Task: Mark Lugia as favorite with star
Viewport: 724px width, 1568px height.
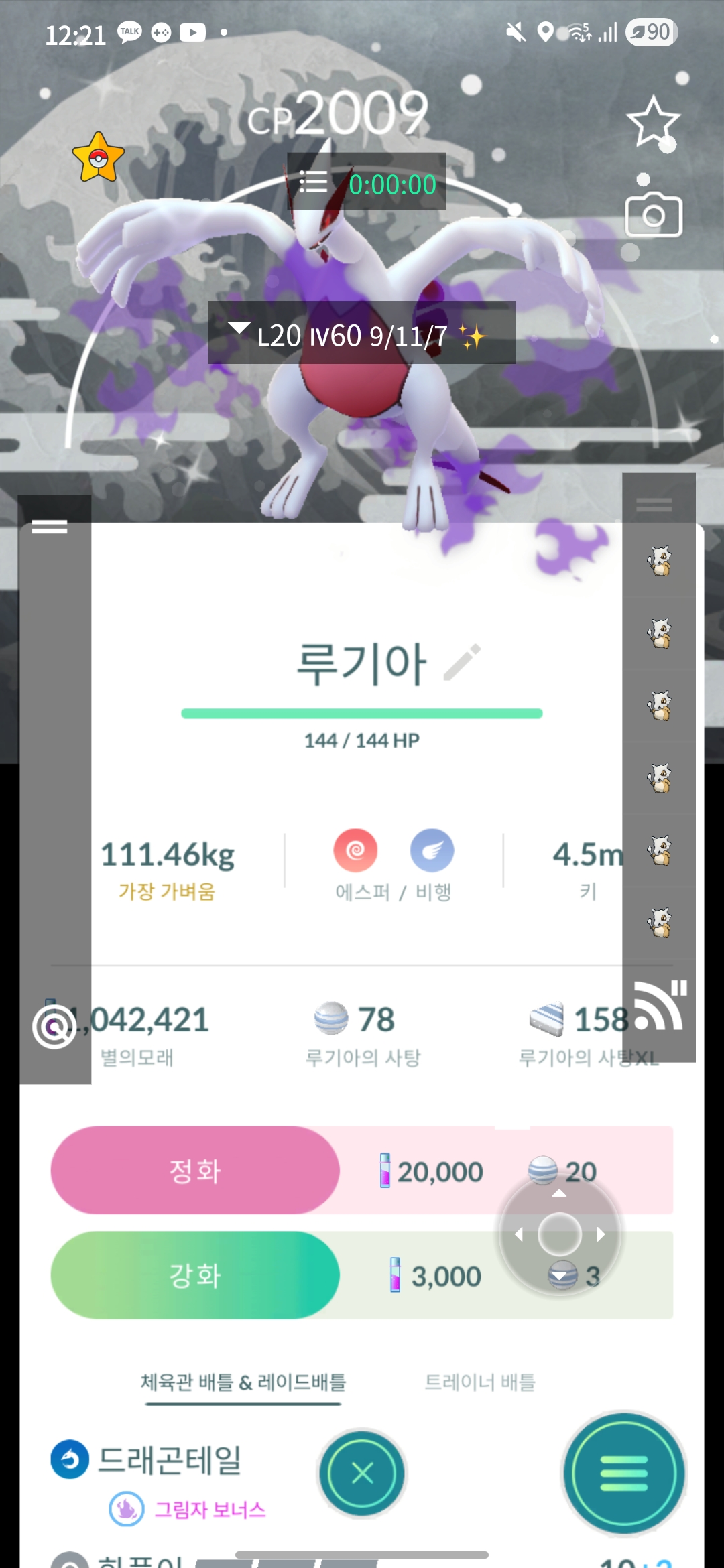Action: click(x=653, y=122)
